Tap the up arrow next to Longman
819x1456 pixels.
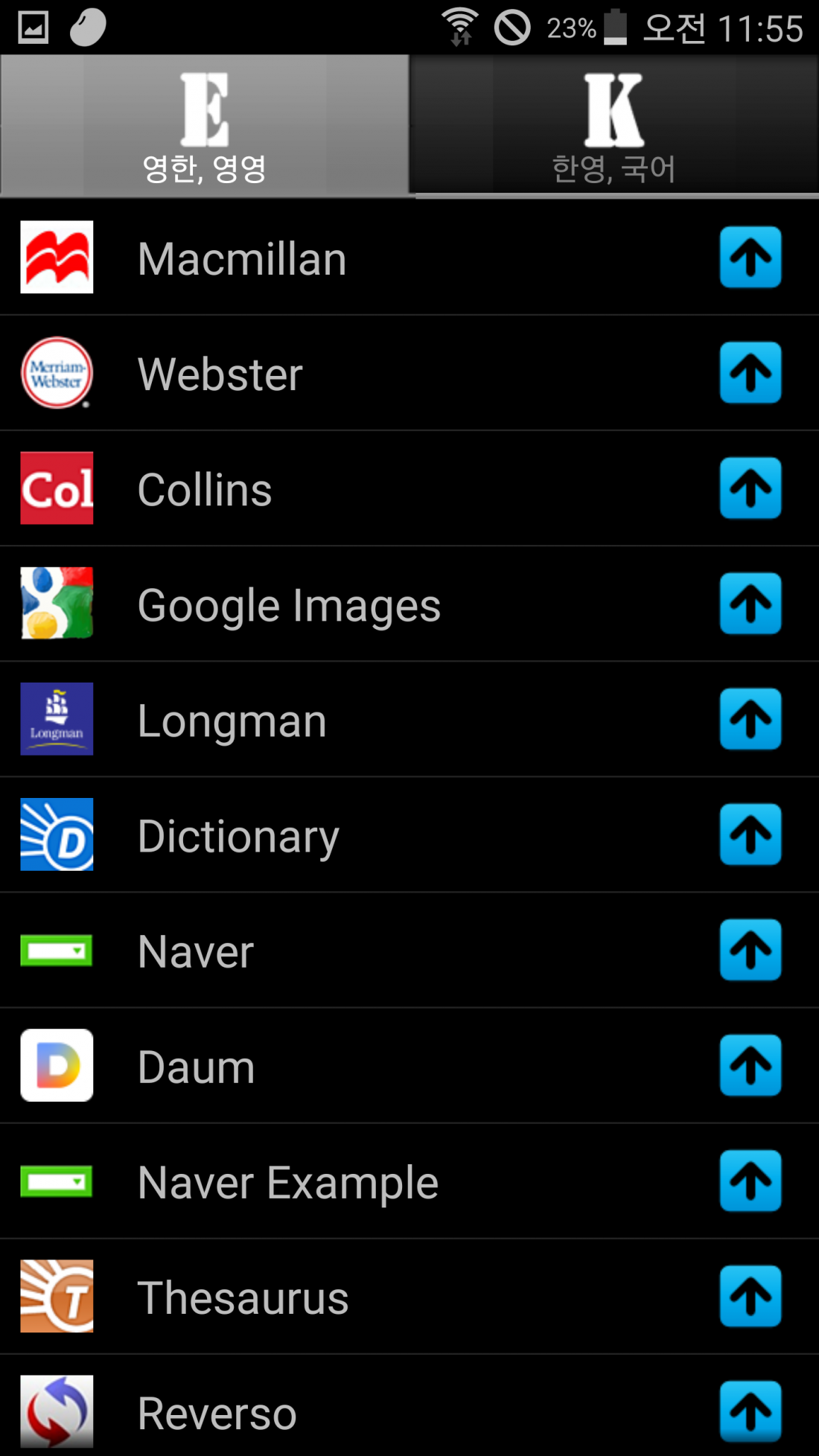click(750, 719)
